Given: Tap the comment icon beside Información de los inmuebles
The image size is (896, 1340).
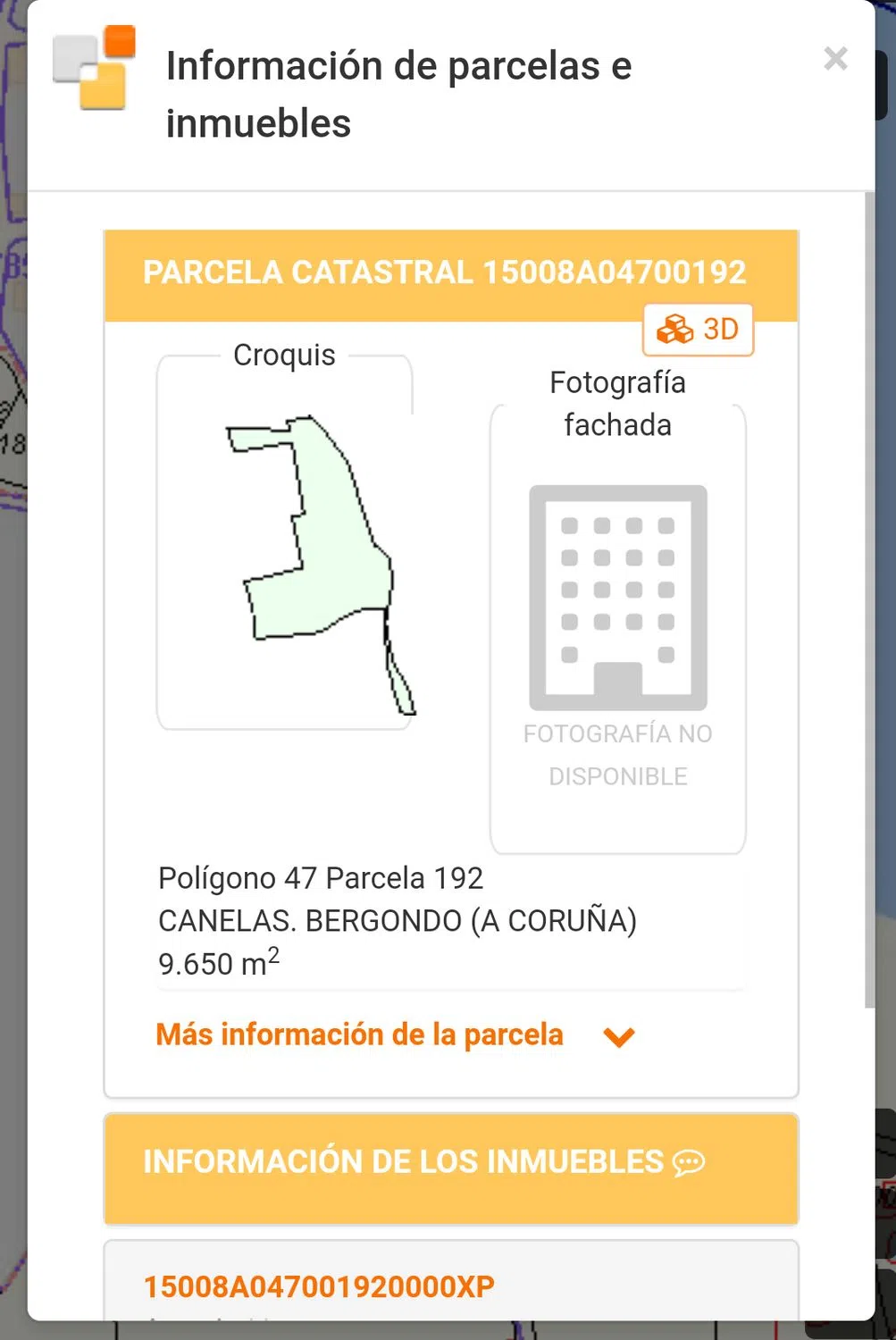Looking at the screenshot, I should pyautogui.click(x=689, y=1162).
